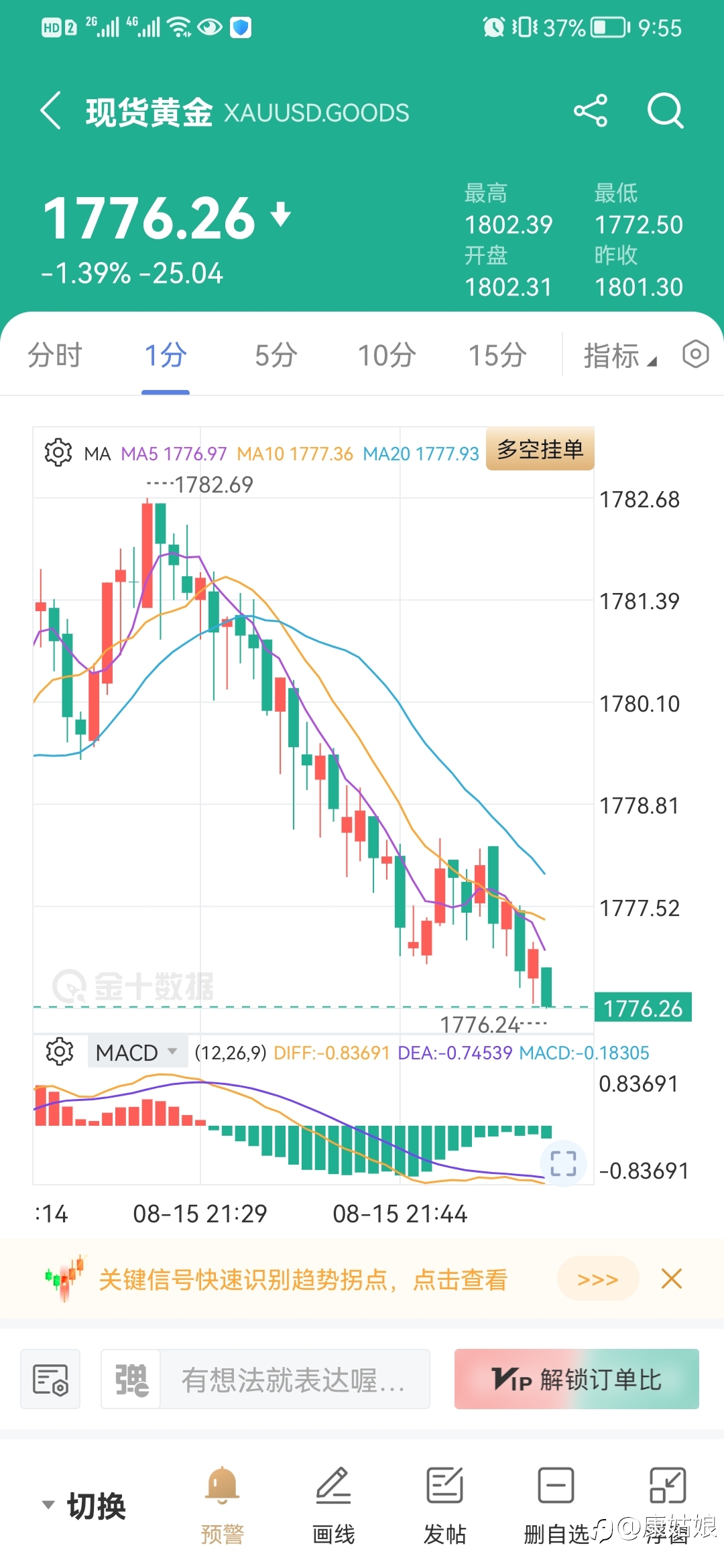Open chart settings hexagon icon
This screenshot has width=724, height=1568.
click(x=695, y=354)
